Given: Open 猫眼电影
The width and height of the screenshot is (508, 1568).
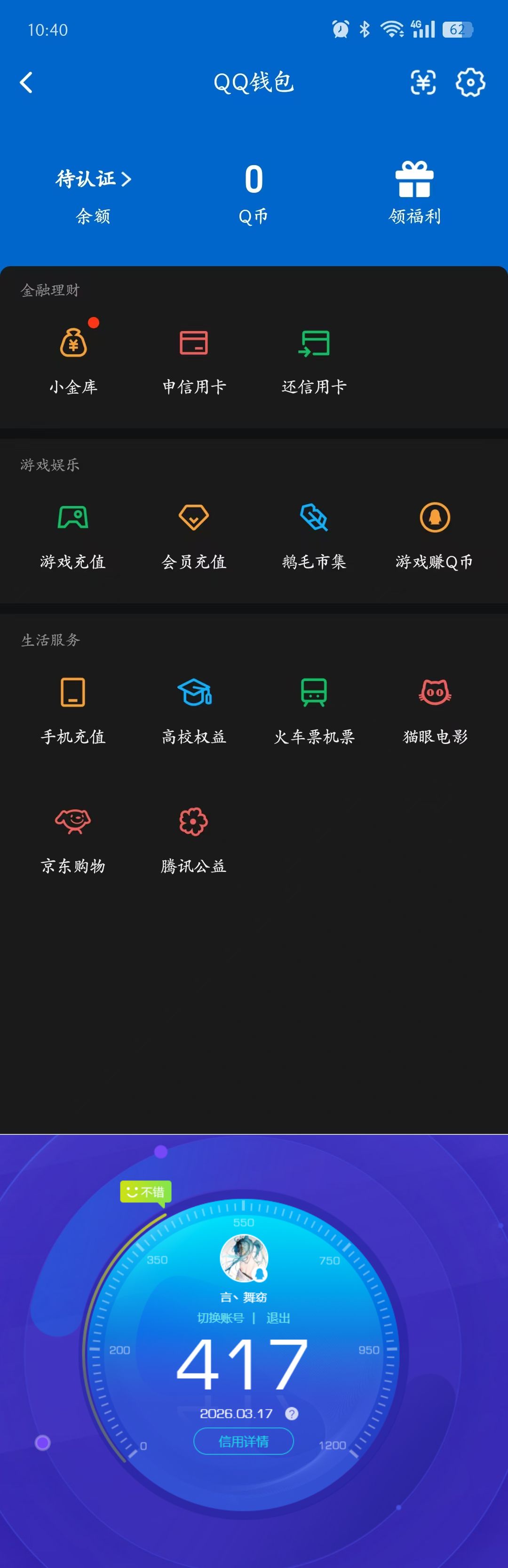Looking at the screenshot, I should [x=434, y=709].
